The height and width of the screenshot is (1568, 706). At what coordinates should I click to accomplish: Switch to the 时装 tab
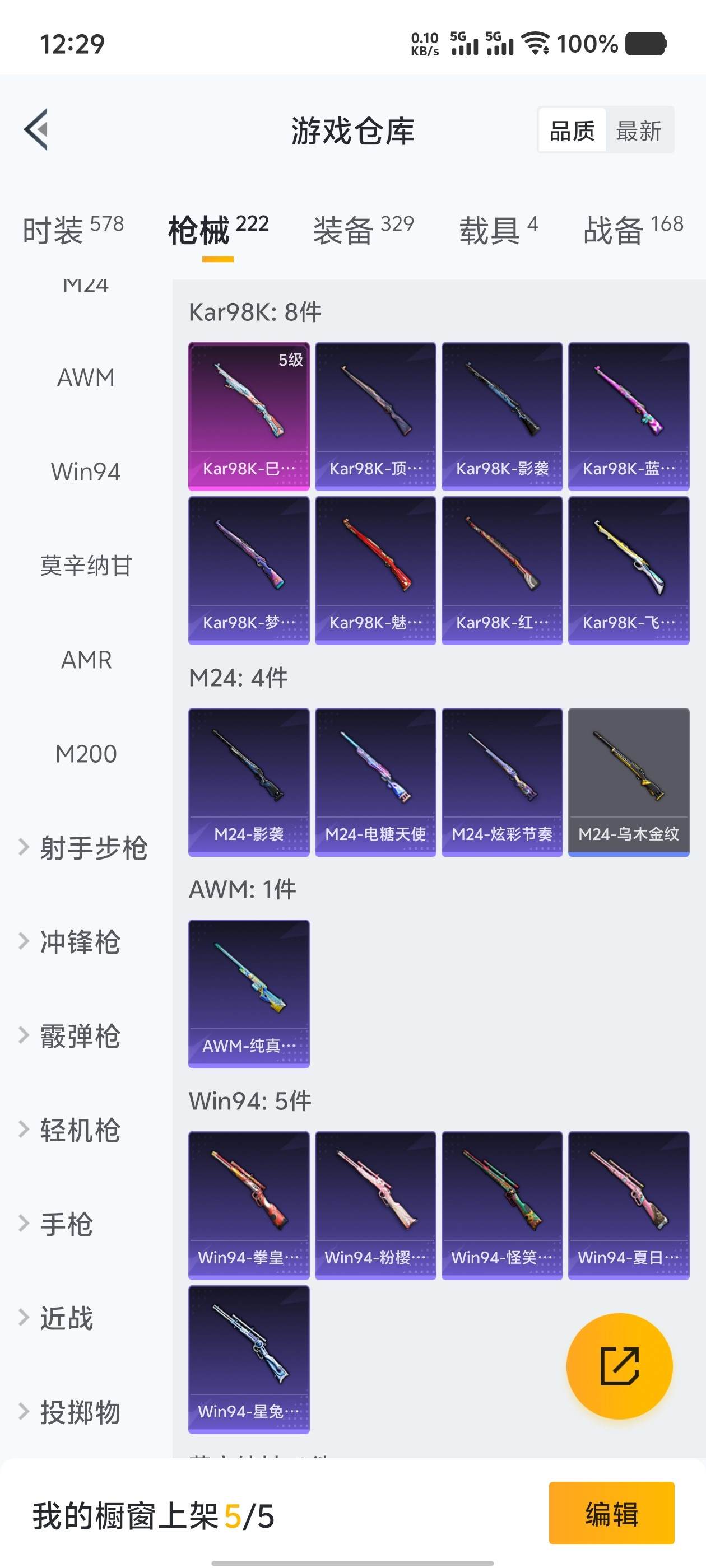pyautogui.click(x=72, y=230)
